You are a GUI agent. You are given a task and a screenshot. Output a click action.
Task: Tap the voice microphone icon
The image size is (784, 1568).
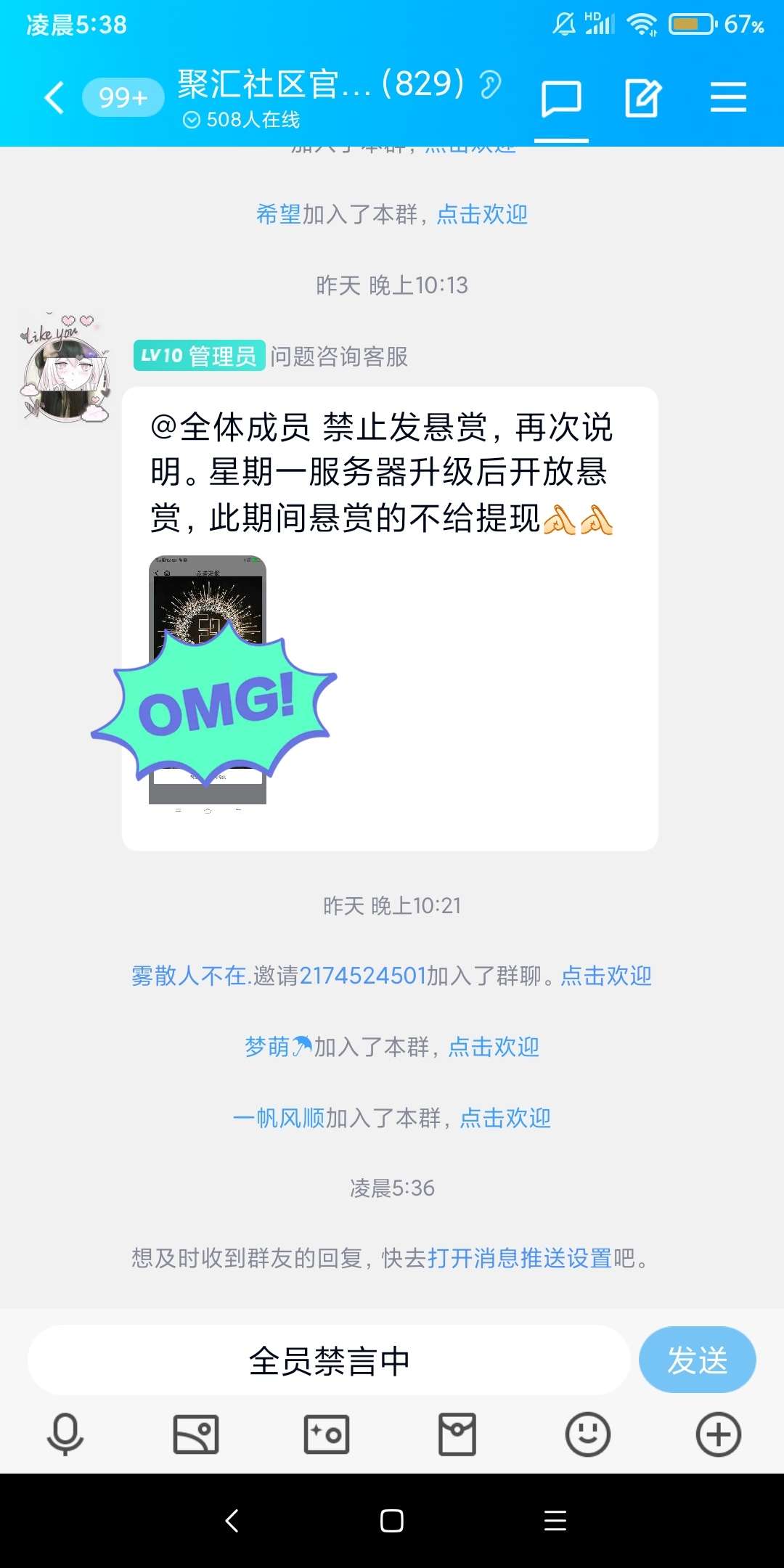[x=65, y=1434]
